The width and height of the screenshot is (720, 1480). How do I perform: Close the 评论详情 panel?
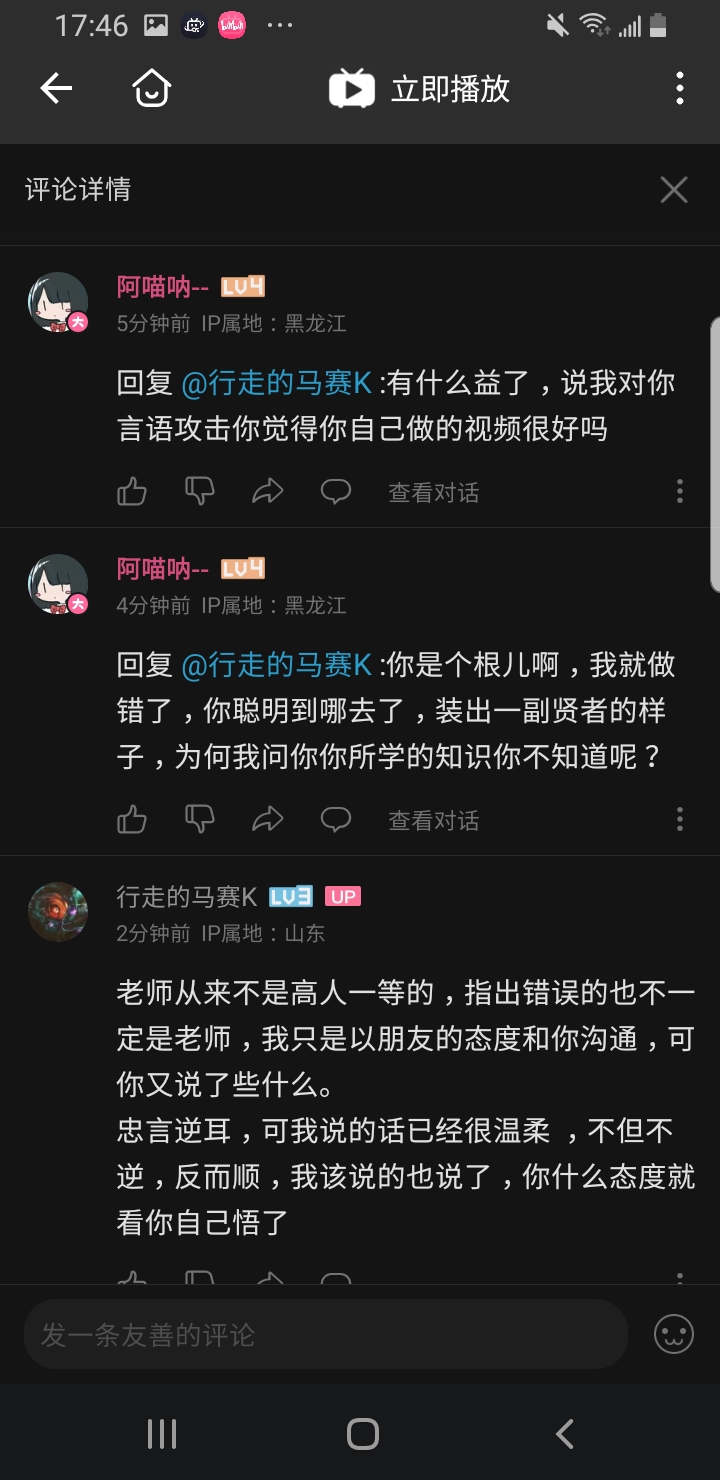click(674, 189)
